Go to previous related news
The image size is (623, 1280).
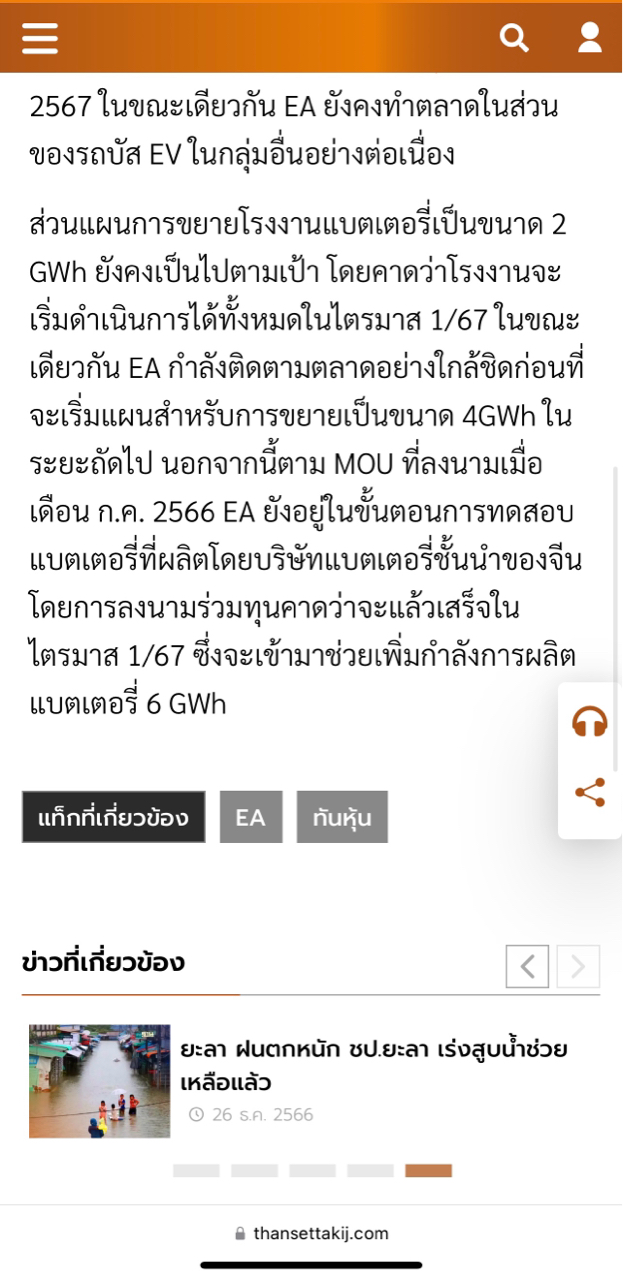pyautogui.click(x=527, y=966)
